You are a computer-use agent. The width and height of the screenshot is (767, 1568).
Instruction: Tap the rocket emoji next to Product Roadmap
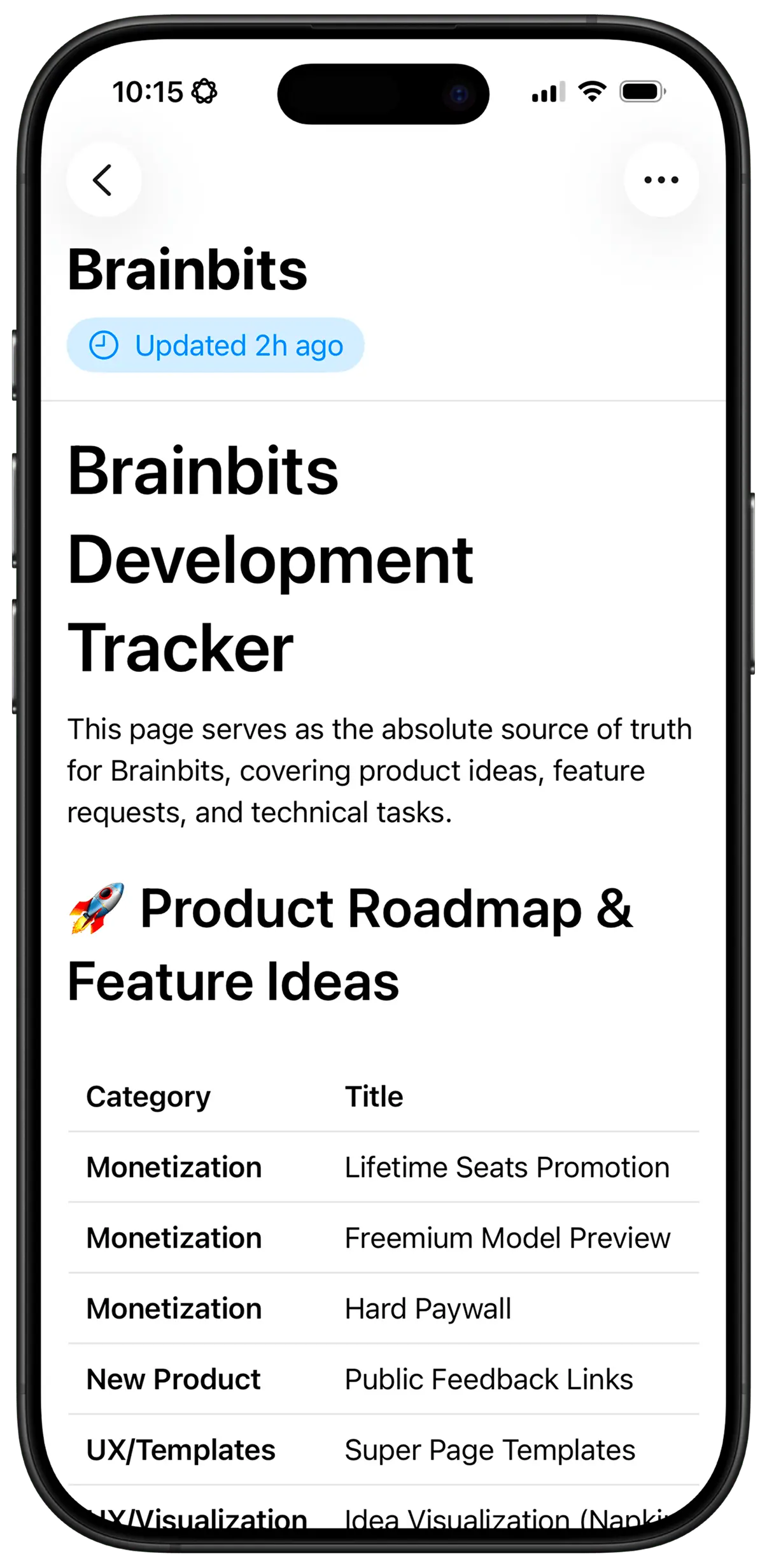pyautogui.click(x=95, y=910)
